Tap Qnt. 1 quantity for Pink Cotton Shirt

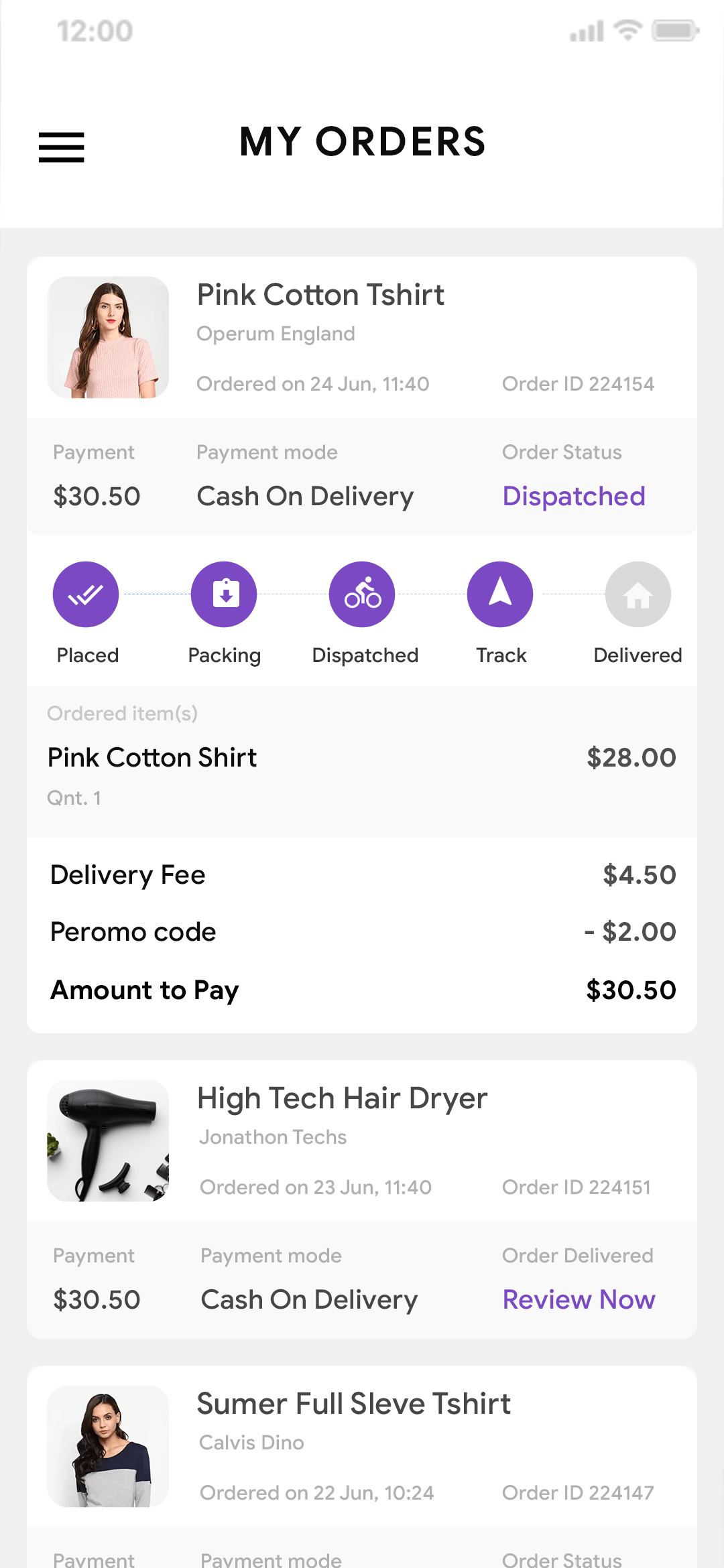(74, 797)
